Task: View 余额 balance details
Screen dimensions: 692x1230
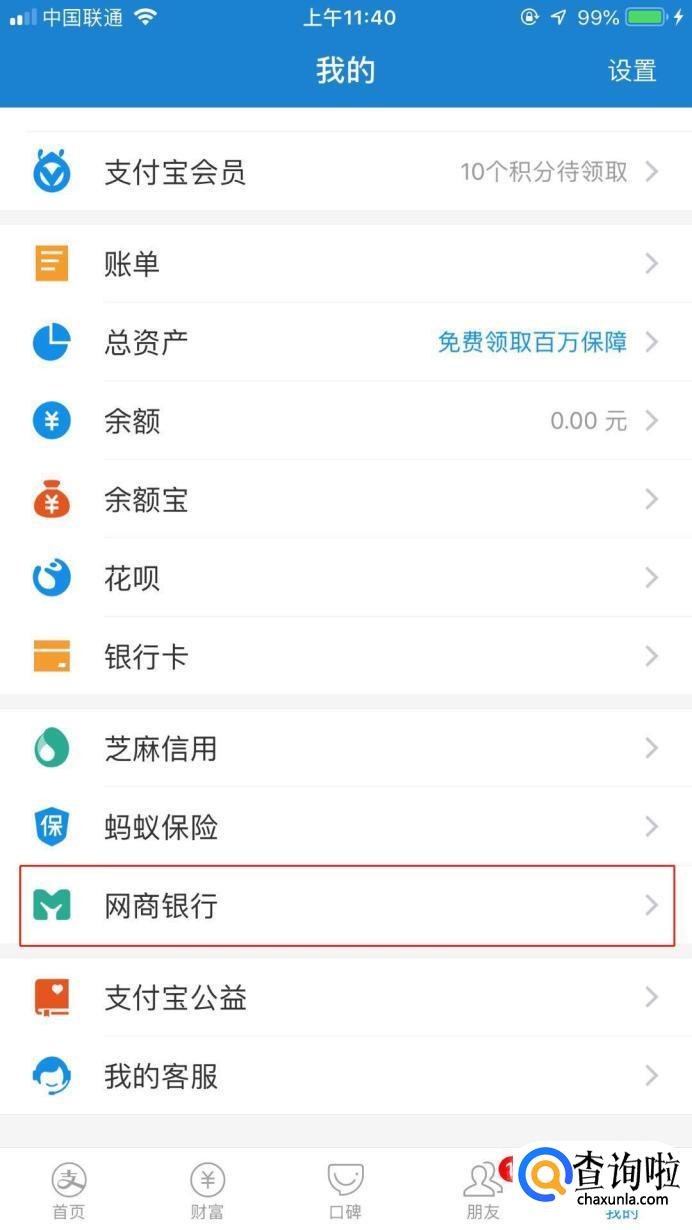Action: (x=345, y=421)
